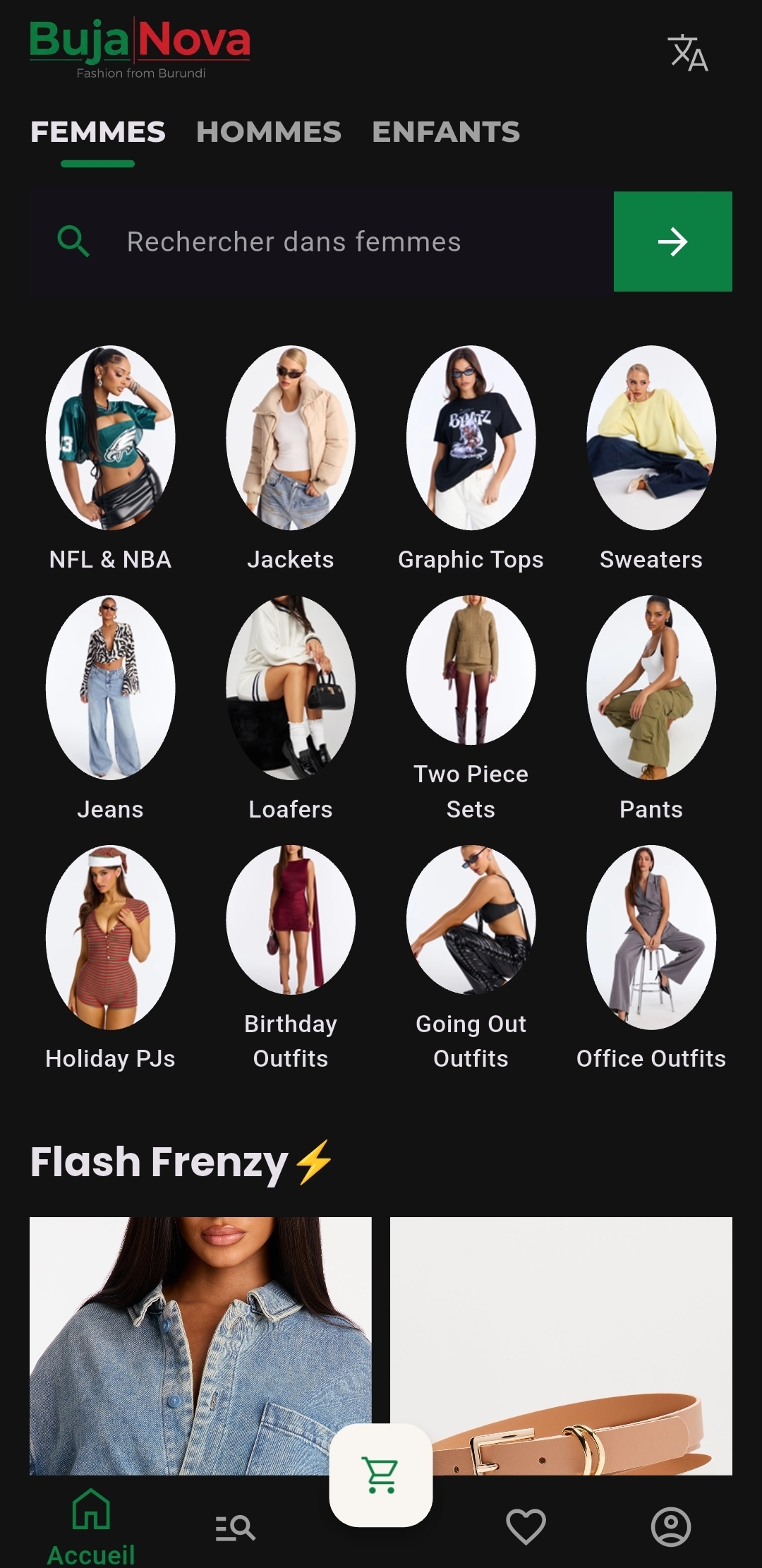Switch to the ENFANTS tab

pos(446,132)
